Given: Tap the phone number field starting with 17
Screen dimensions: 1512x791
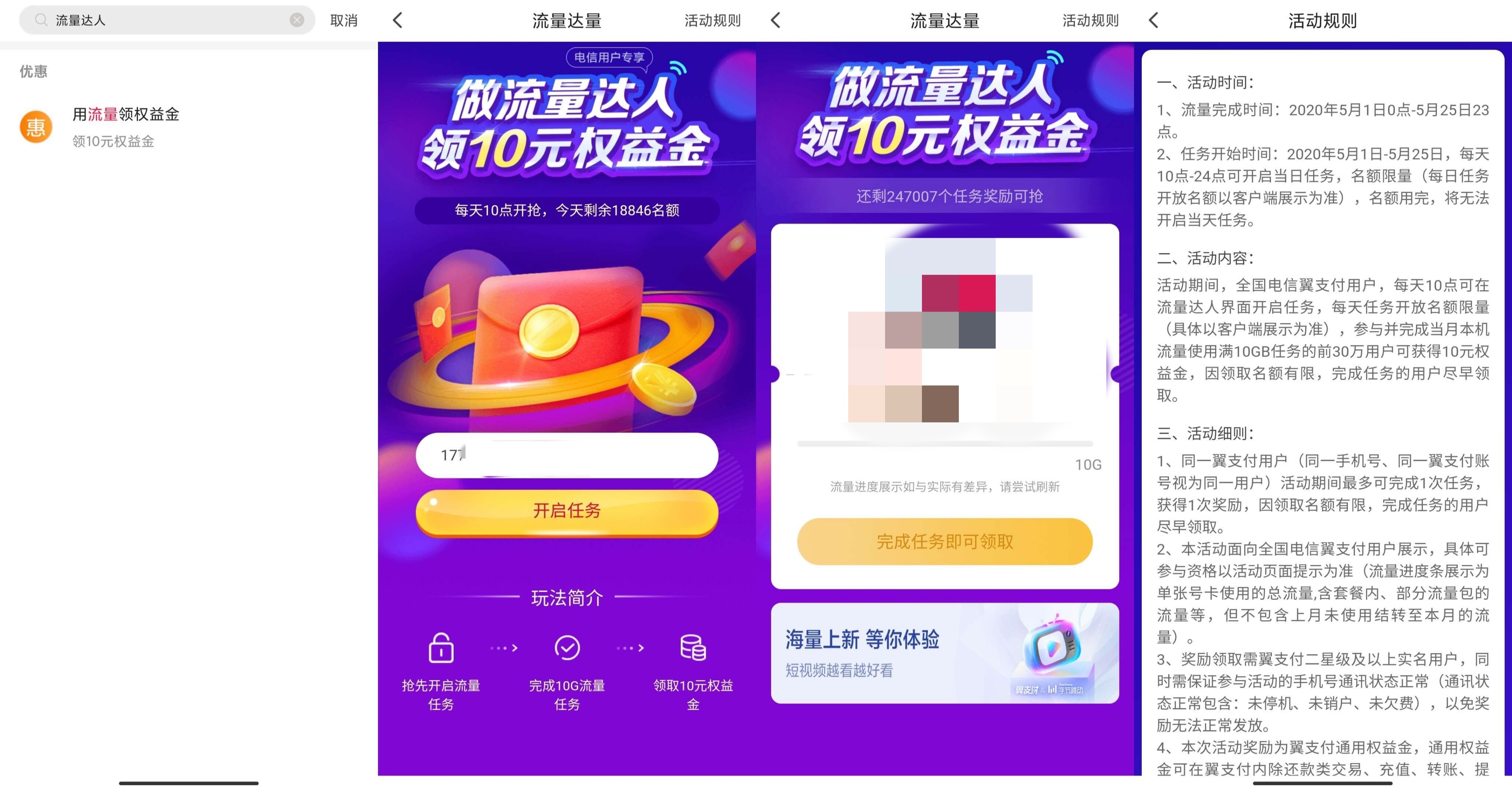Looking at the screenshot, I should (x=566, y=455).
